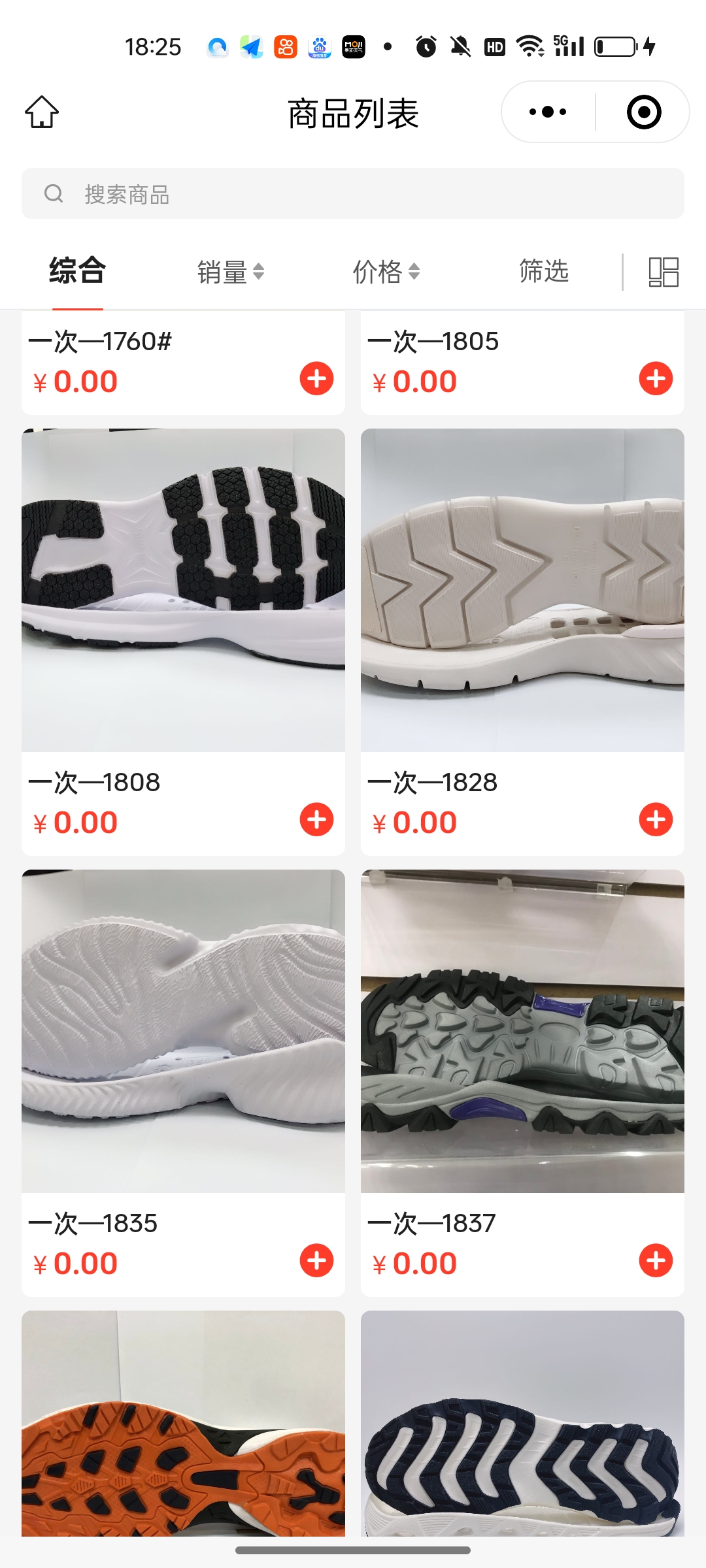Add 一次—1835 to cart
706x1568 pixels.
pyautogui.click(x=316, y=1260)
